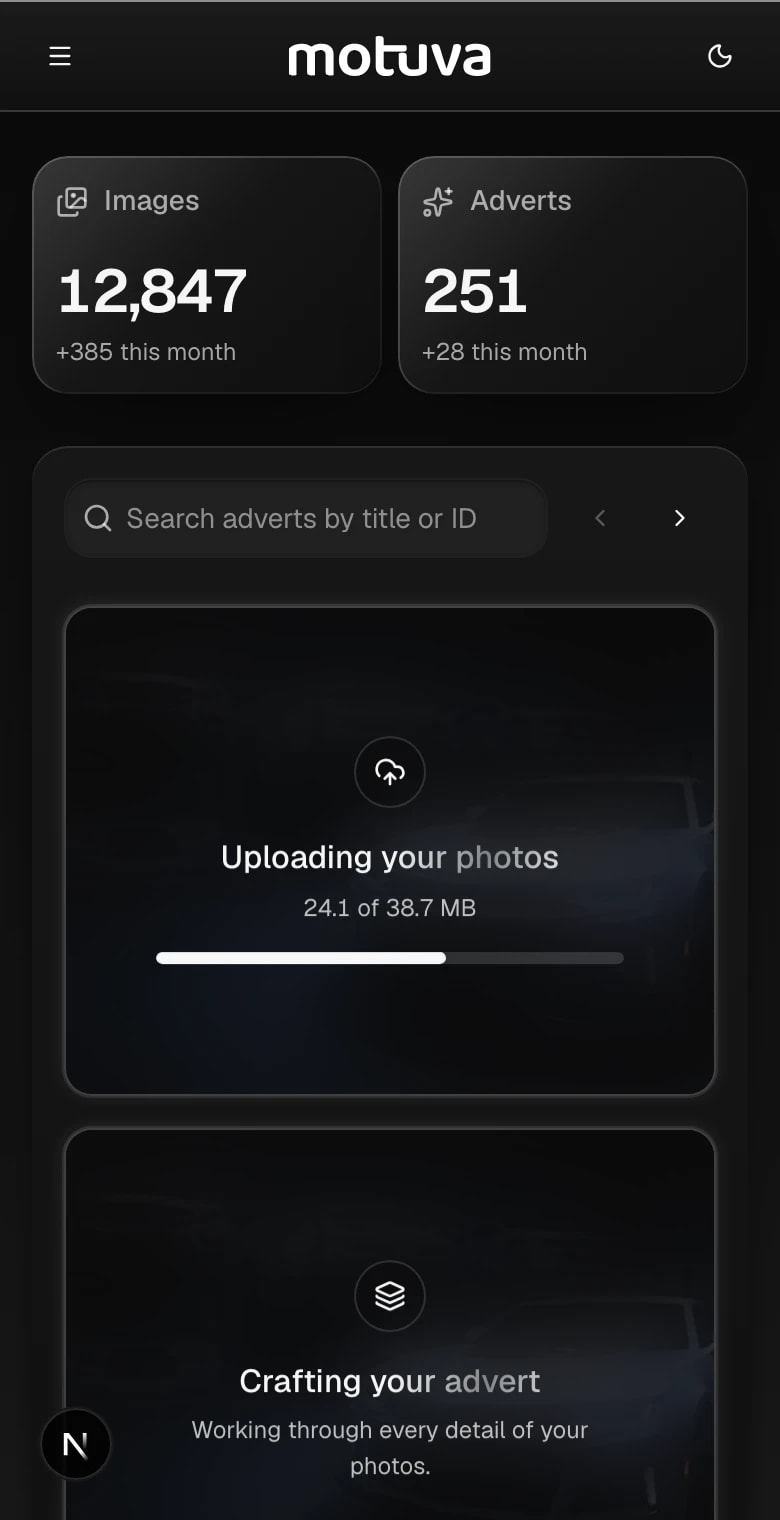This screenshot has width=780, height=1520.
Task: Open the Adverts stats card
Action: coord(573,275)
